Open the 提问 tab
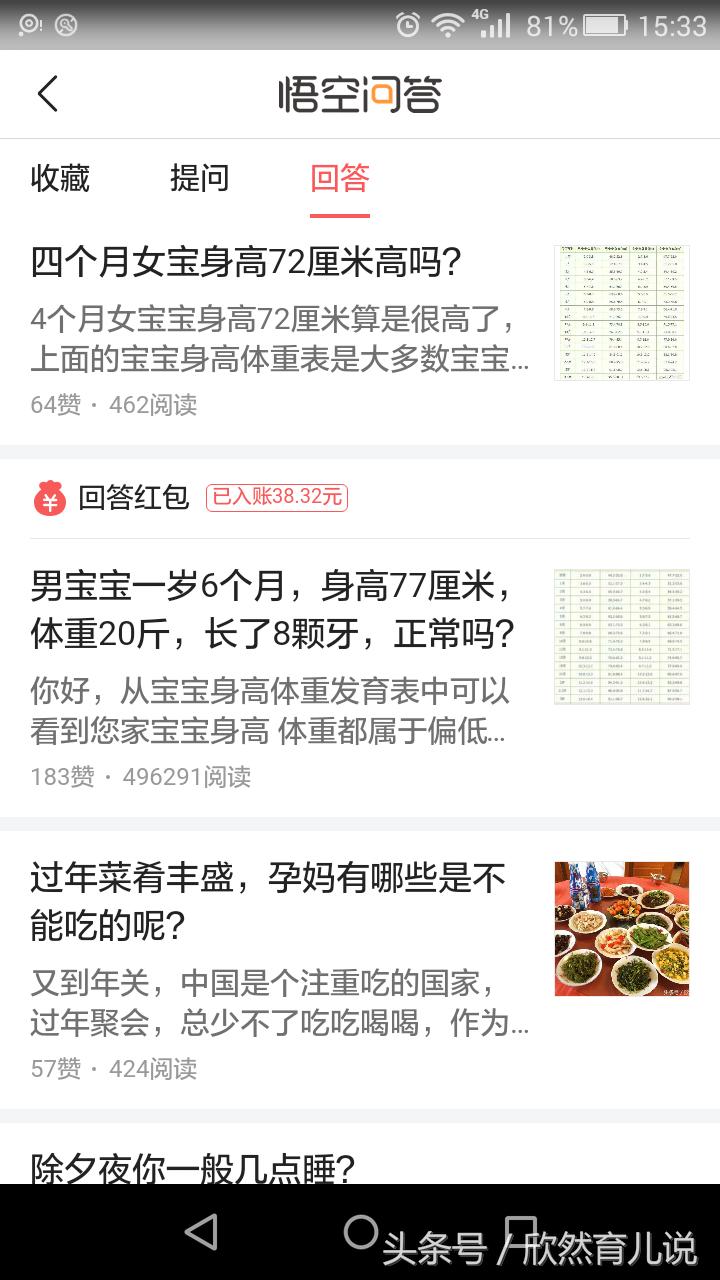 coord(200,178)
